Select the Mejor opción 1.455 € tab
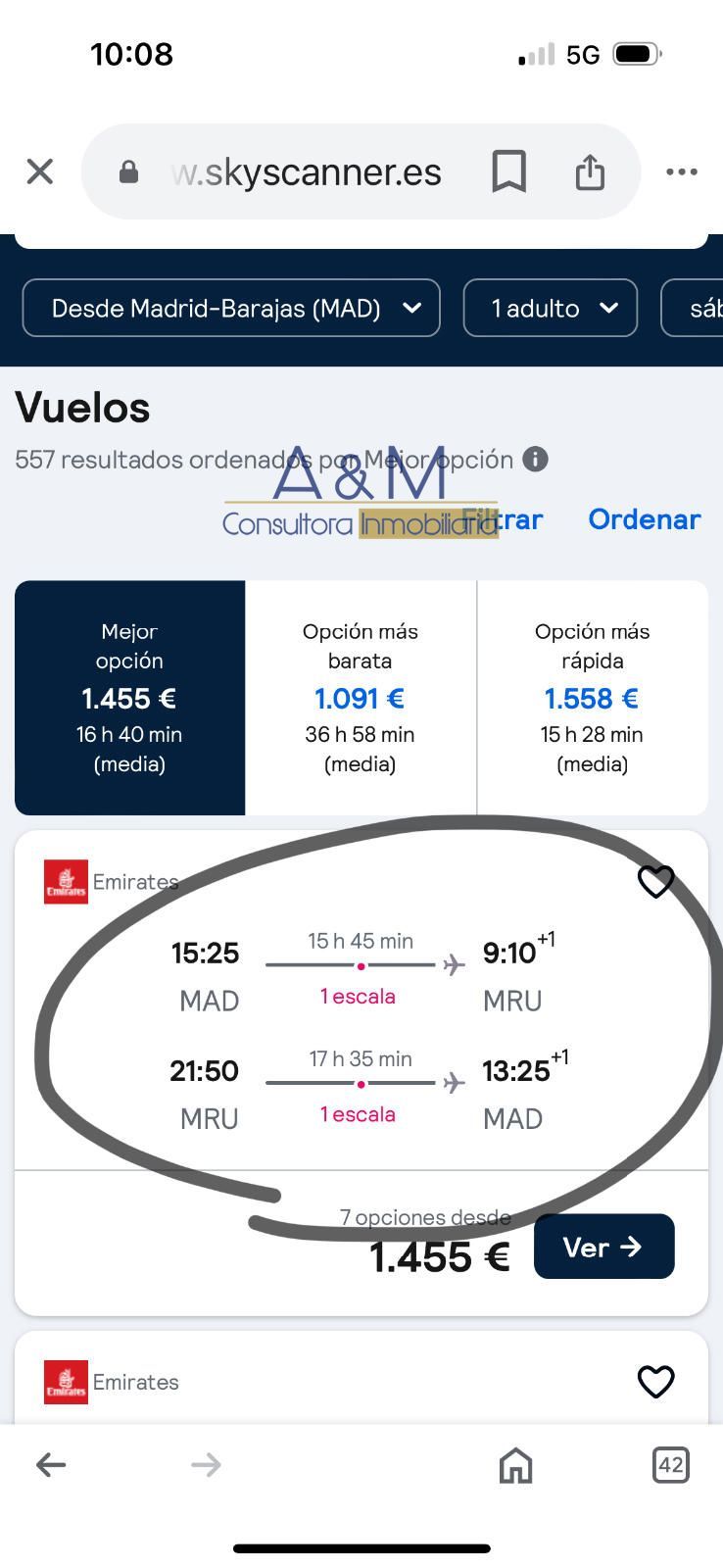The height and width of the screenshot is (1568, 723). point(129,697)
